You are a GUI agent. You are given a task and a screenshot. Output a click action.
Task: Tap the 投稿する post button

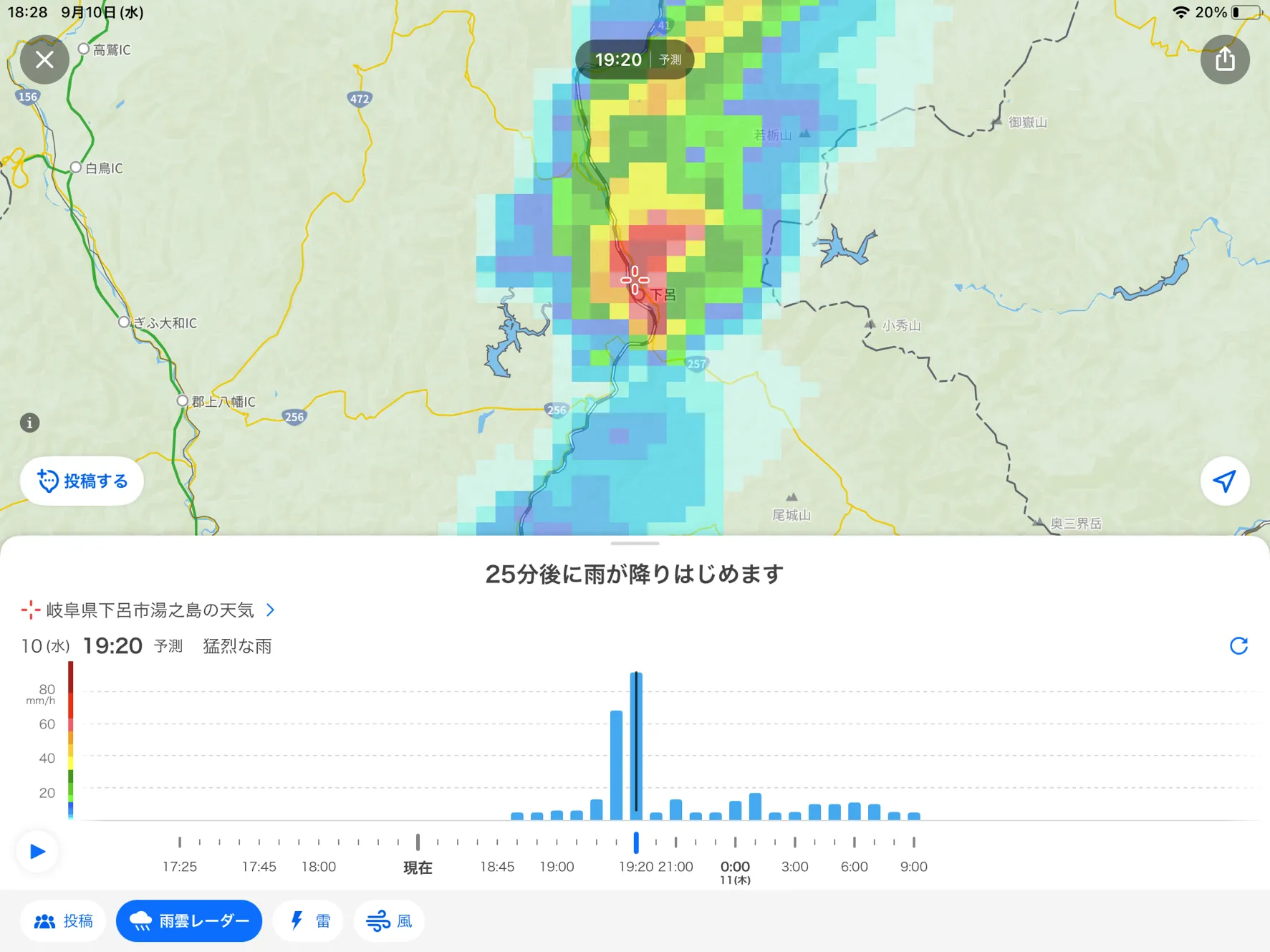click(x=82, y=481)
